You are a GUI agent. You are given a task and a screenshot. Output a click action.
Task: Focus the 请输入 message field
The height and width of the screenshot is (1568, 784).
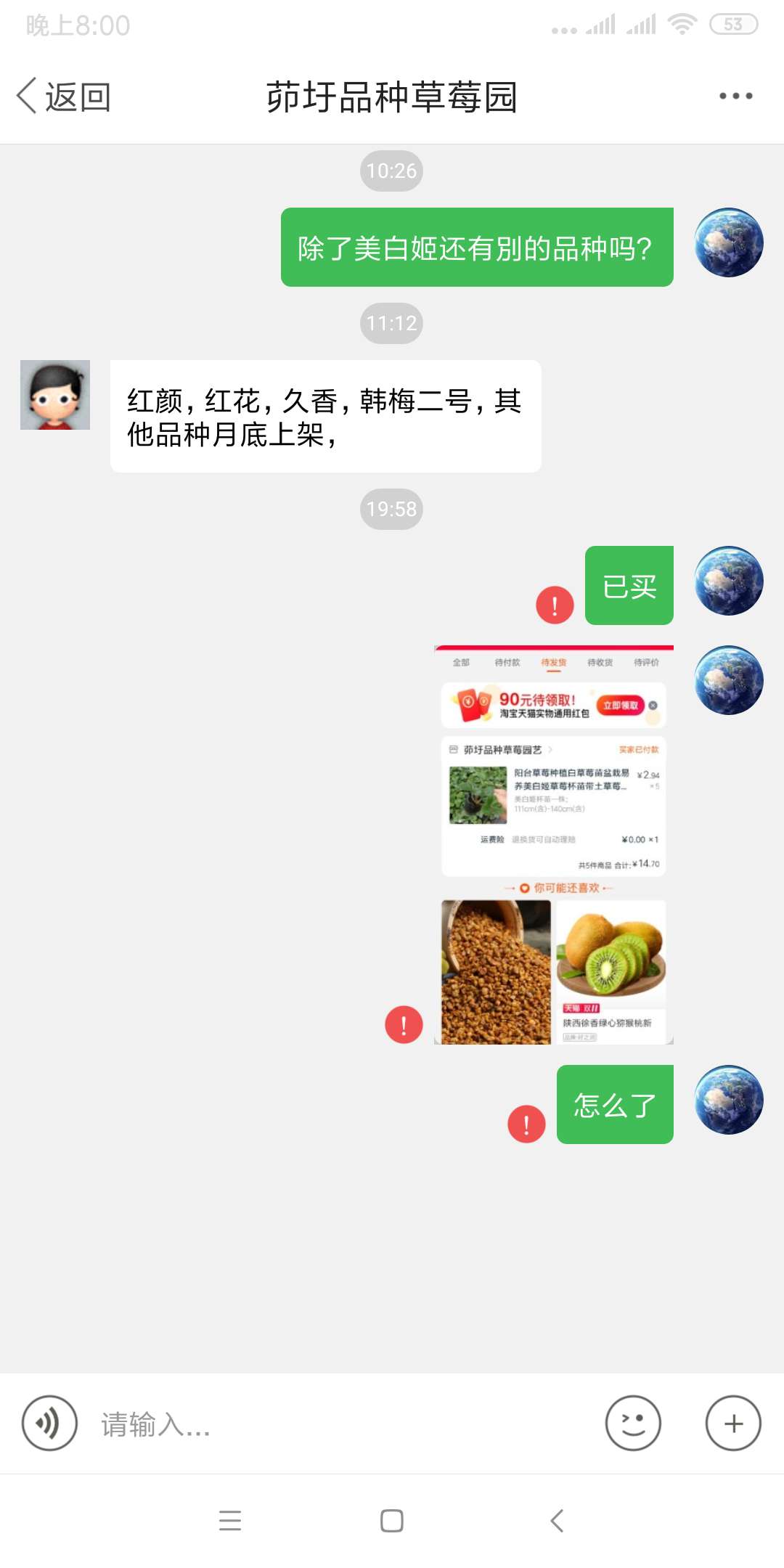(341, 1424)
